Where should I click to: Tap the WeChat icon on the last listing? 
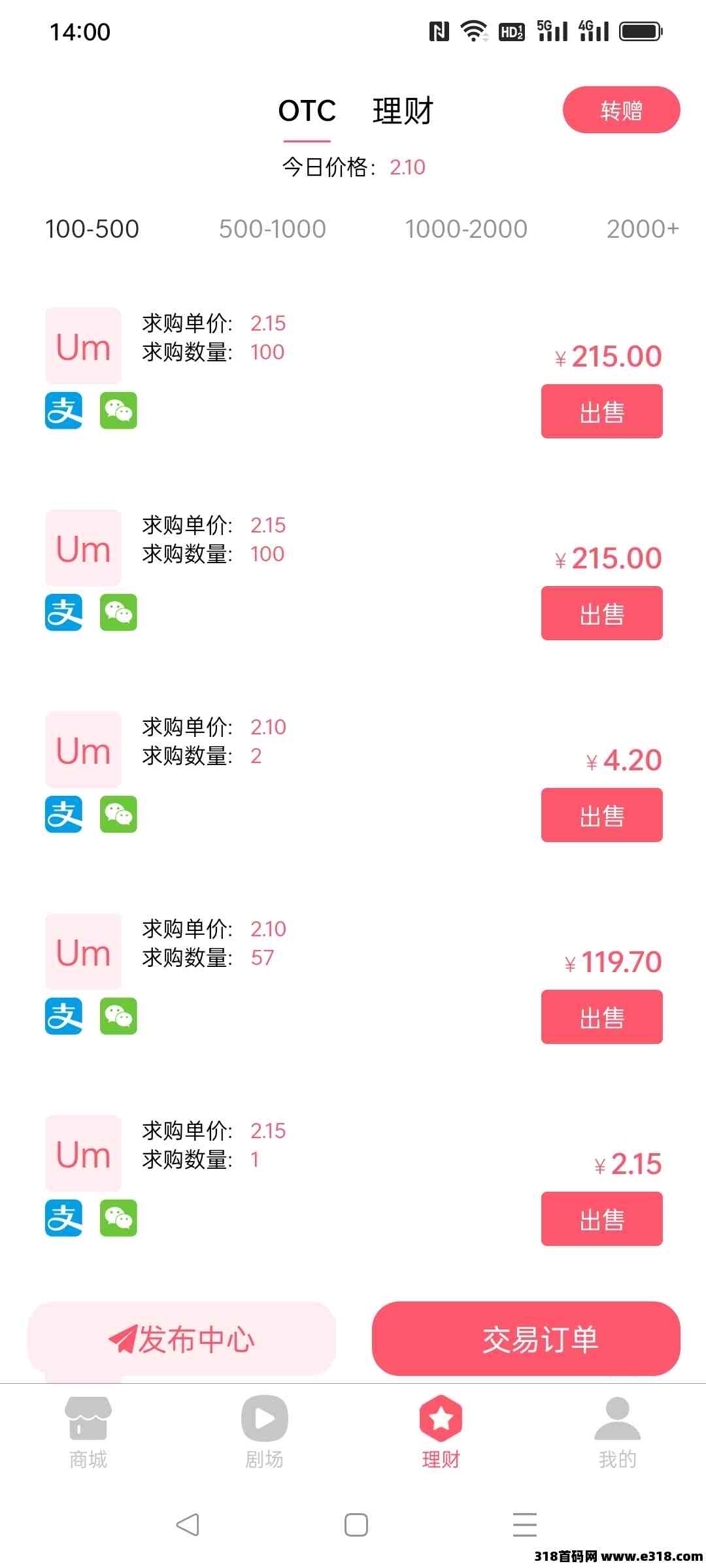click(x=118, y=1218)
